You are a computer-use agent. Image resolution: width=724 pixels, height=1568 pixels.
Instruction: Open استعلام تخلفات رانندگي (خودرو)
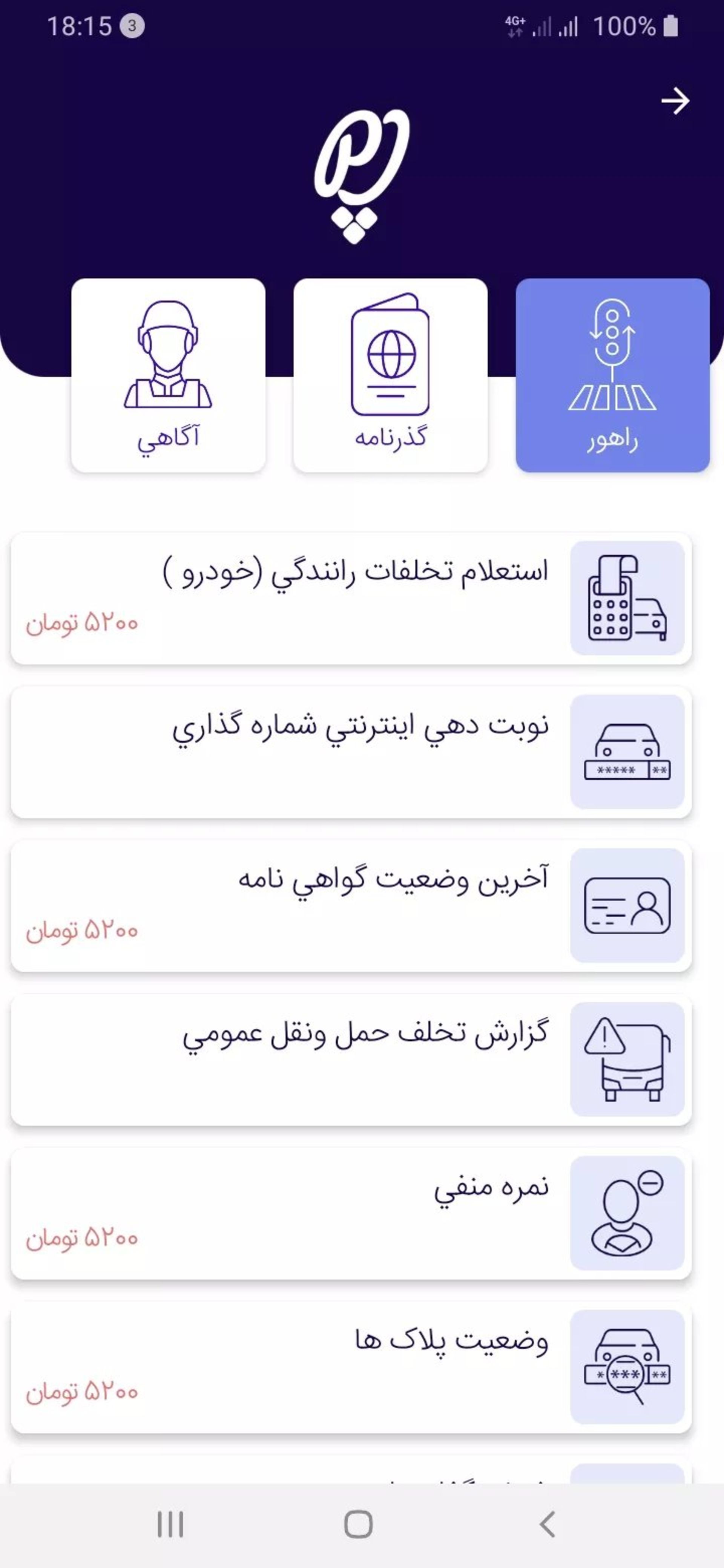351,598
